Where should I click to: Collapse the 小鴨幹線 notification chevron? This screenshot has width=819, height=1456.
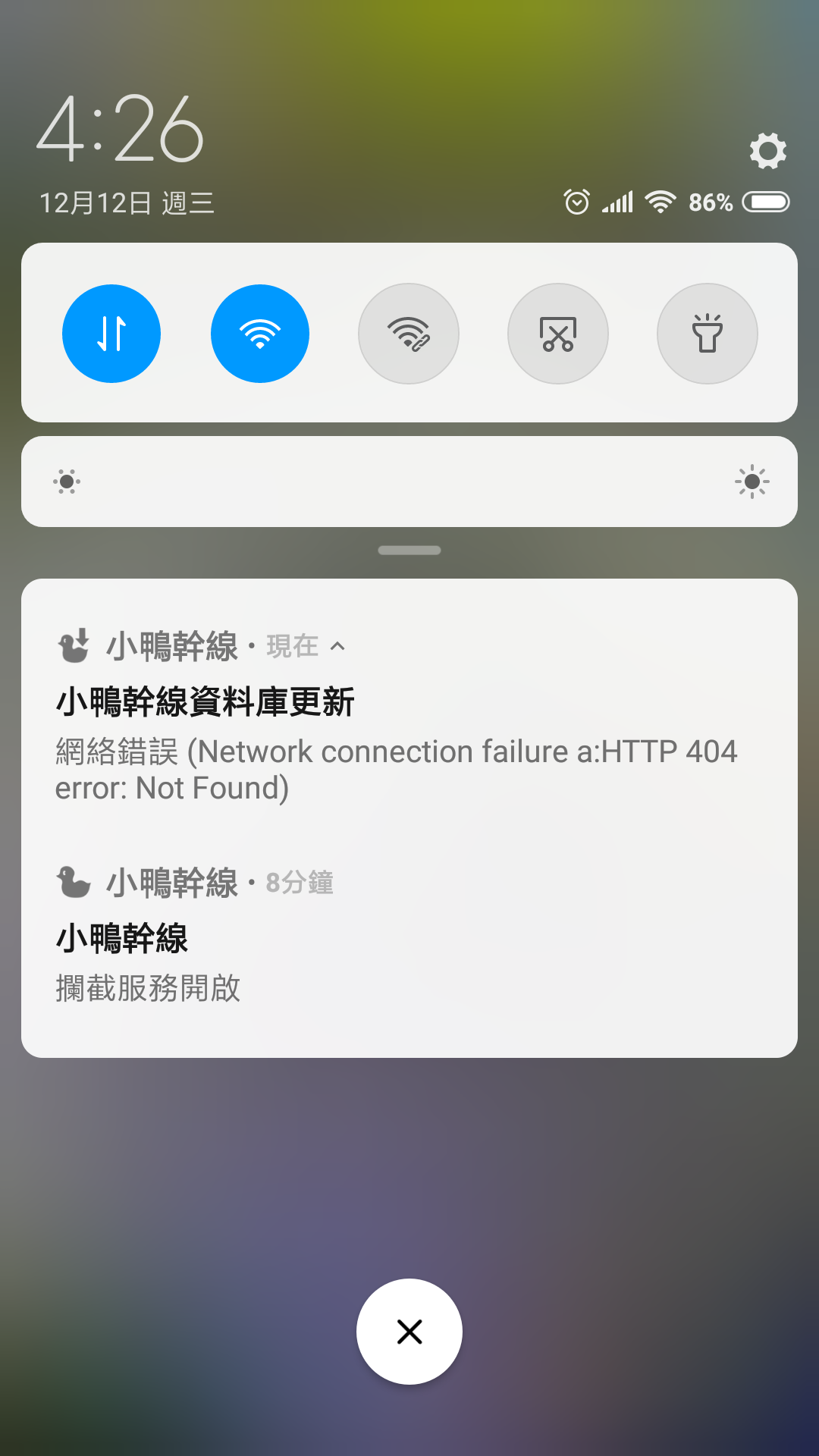338,646
